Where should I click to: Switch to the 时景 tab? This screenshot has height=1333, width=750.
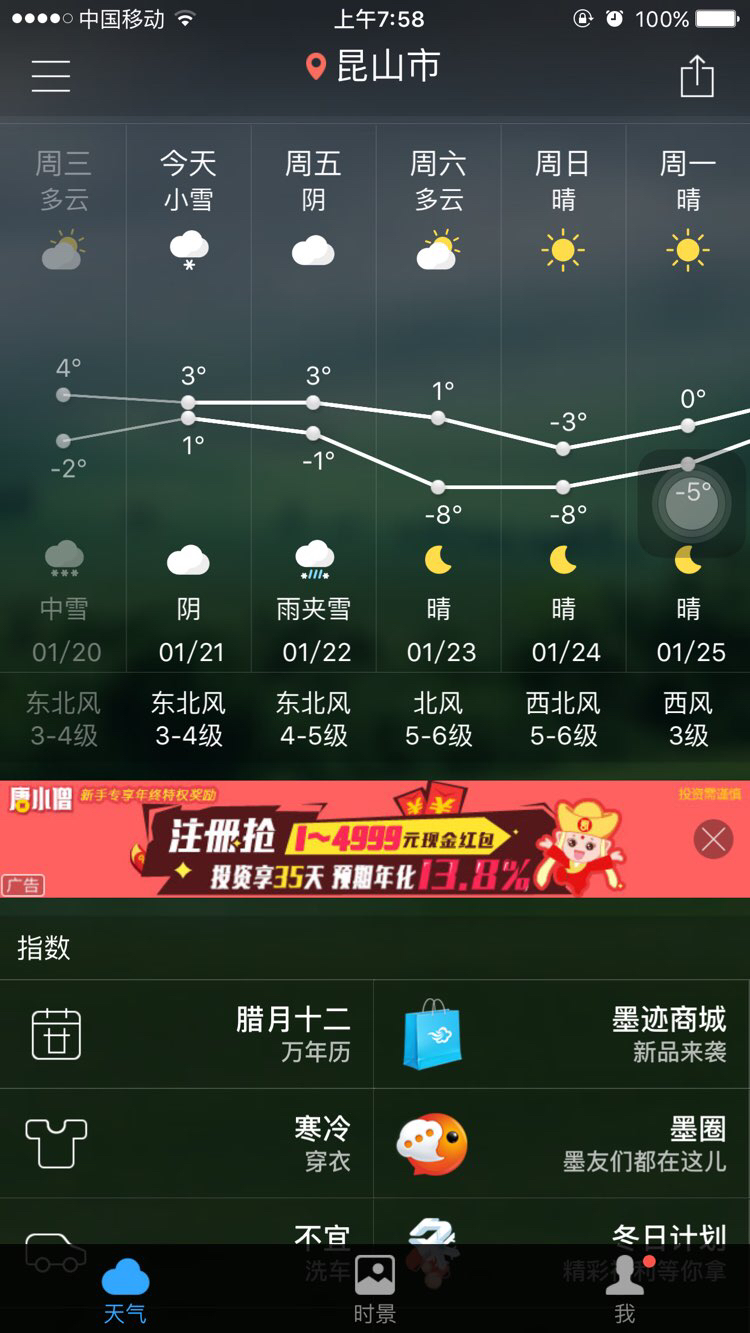pyautogui.click(x=375, y=1289)
